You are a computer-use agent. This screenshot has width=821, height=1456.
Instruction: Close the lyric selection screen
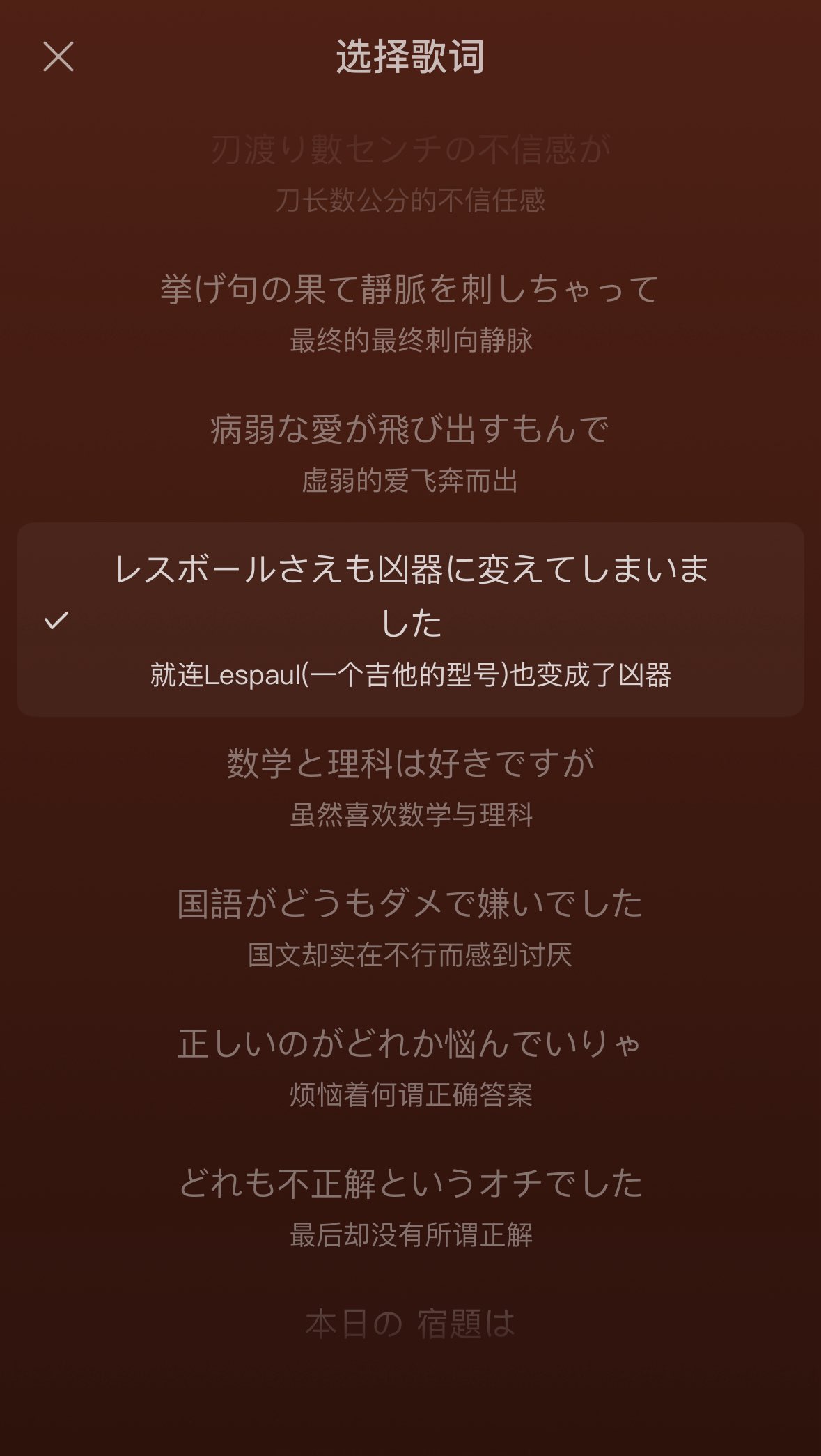[58, 56]
